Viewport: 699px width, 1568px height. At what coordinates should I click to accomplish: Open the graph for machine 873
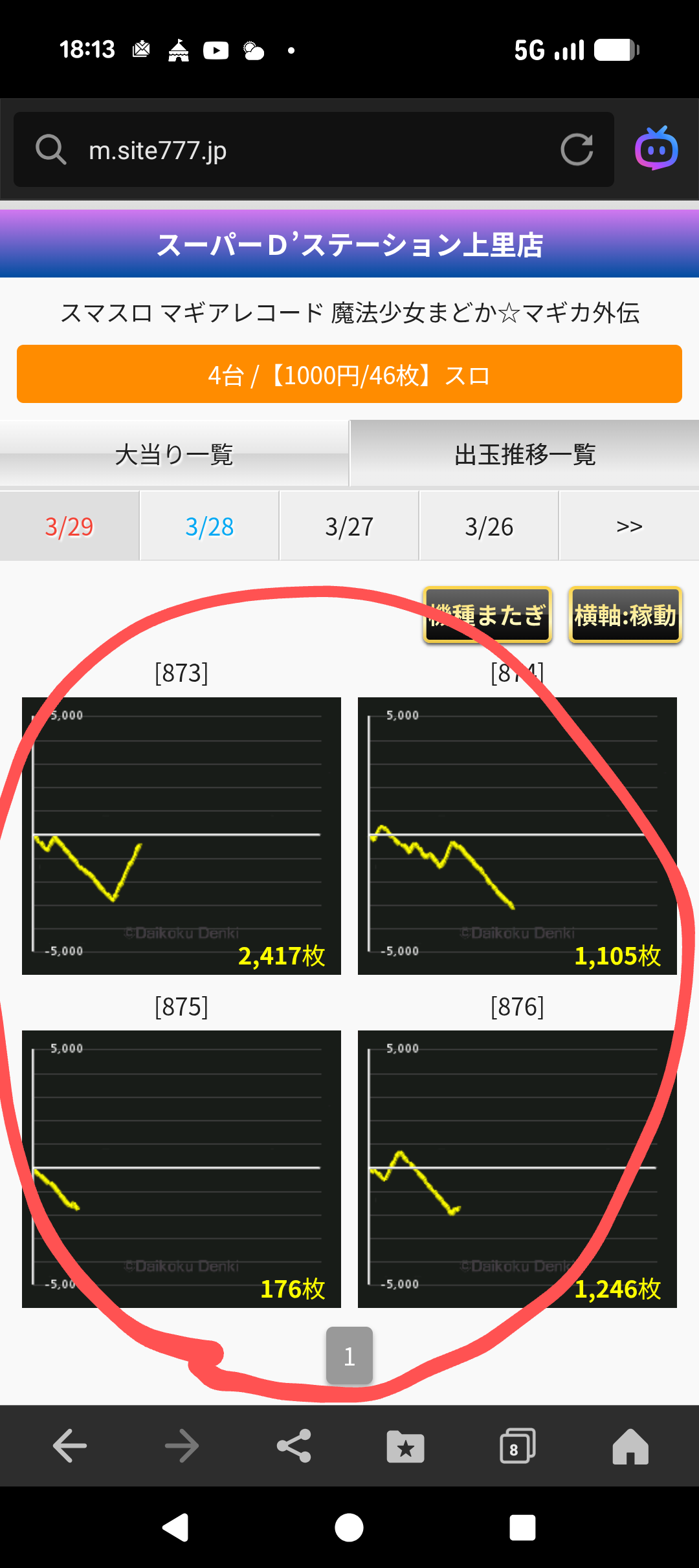(181, 836)
